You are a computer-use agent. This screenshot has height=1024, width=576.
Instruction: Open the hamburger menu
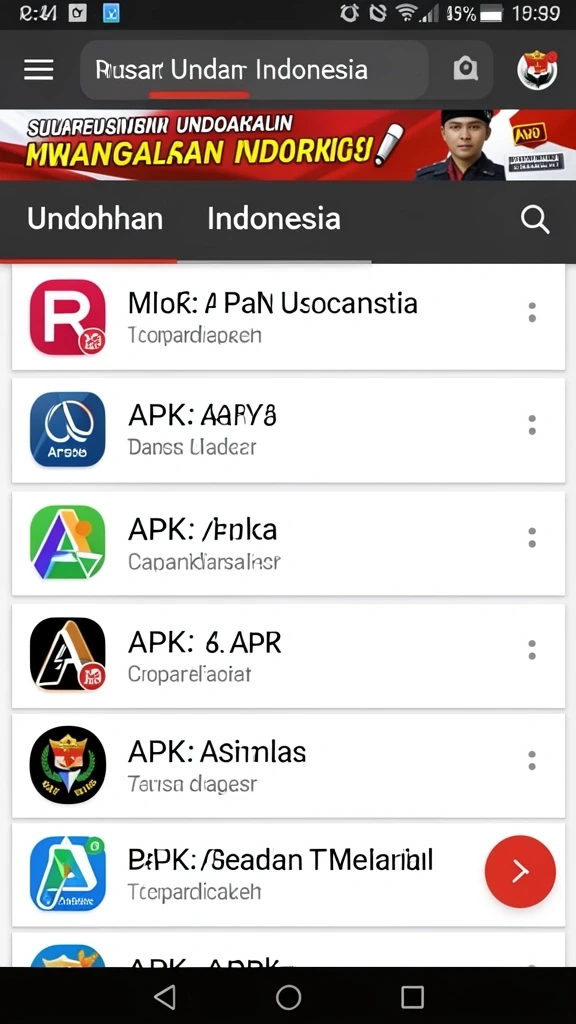(x=39, y=69)
